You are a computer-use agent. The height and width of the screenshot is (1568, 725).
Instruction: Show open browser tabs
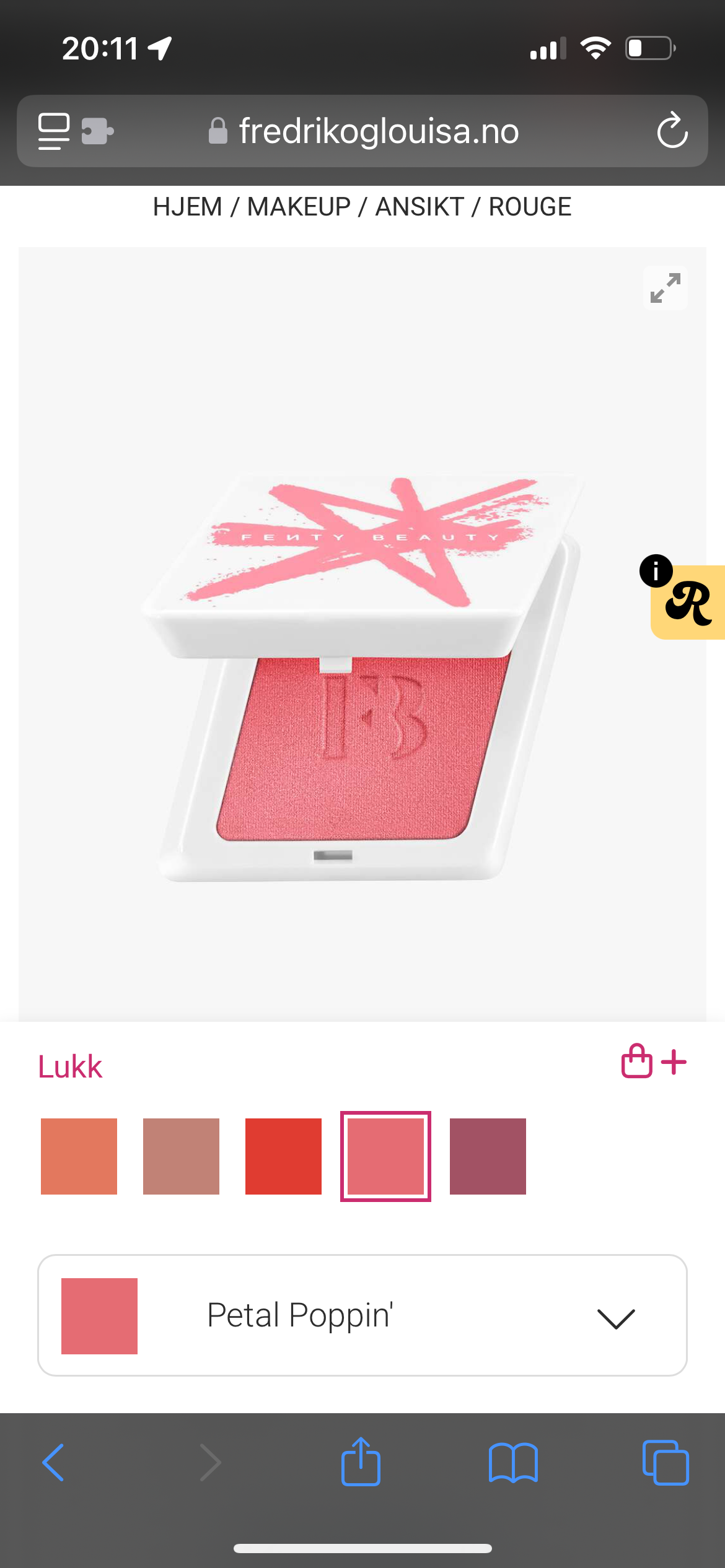point(666,1462)
